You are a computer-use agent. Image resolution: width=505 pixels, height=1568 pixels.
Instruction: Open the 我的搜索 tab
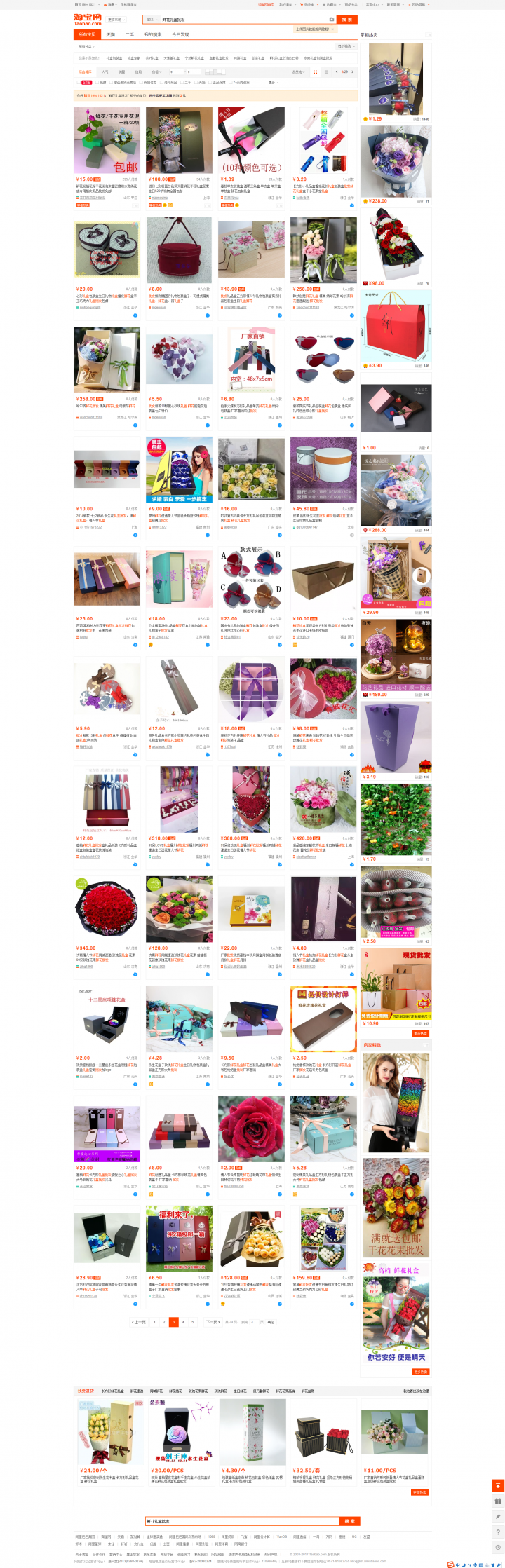coord(152,34)
